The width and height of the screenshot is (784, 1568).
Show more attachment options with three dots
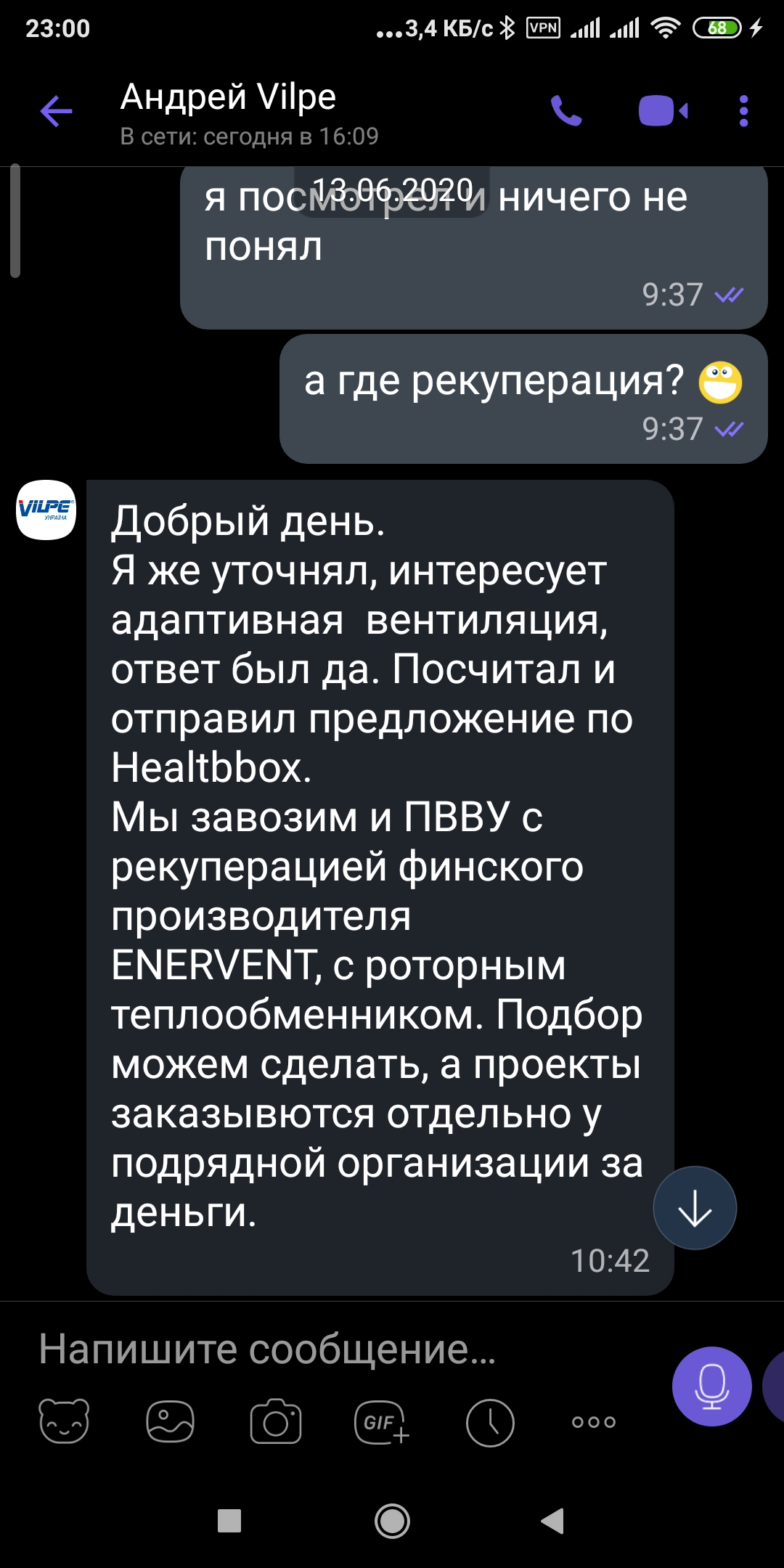pos(594,1421)
